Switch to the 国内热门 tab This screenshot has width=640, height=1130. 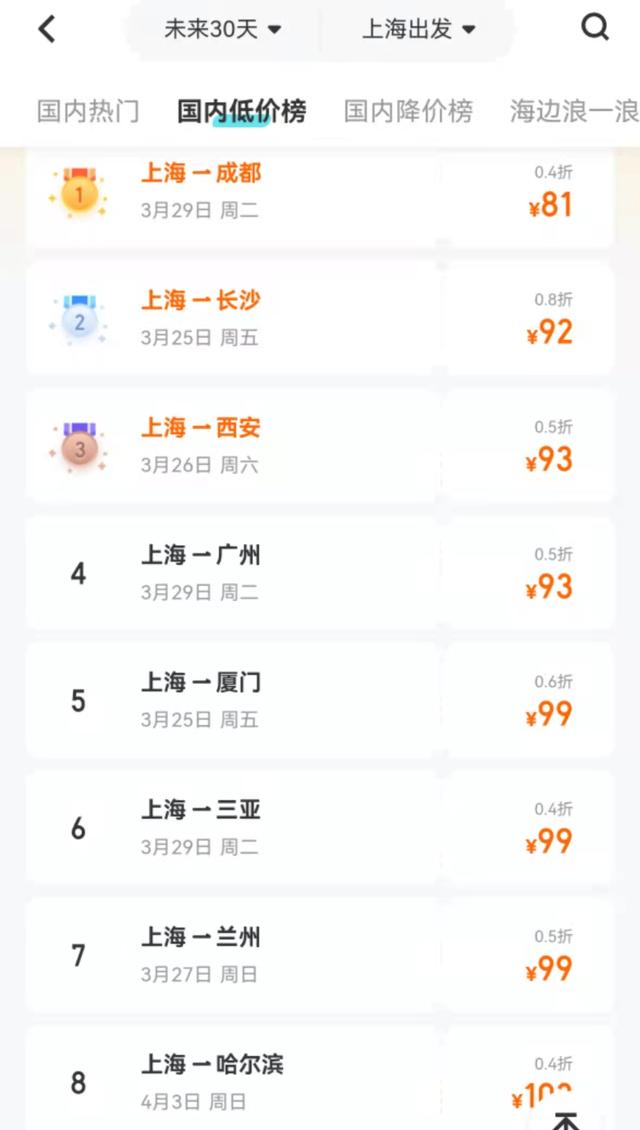point(88,111)
